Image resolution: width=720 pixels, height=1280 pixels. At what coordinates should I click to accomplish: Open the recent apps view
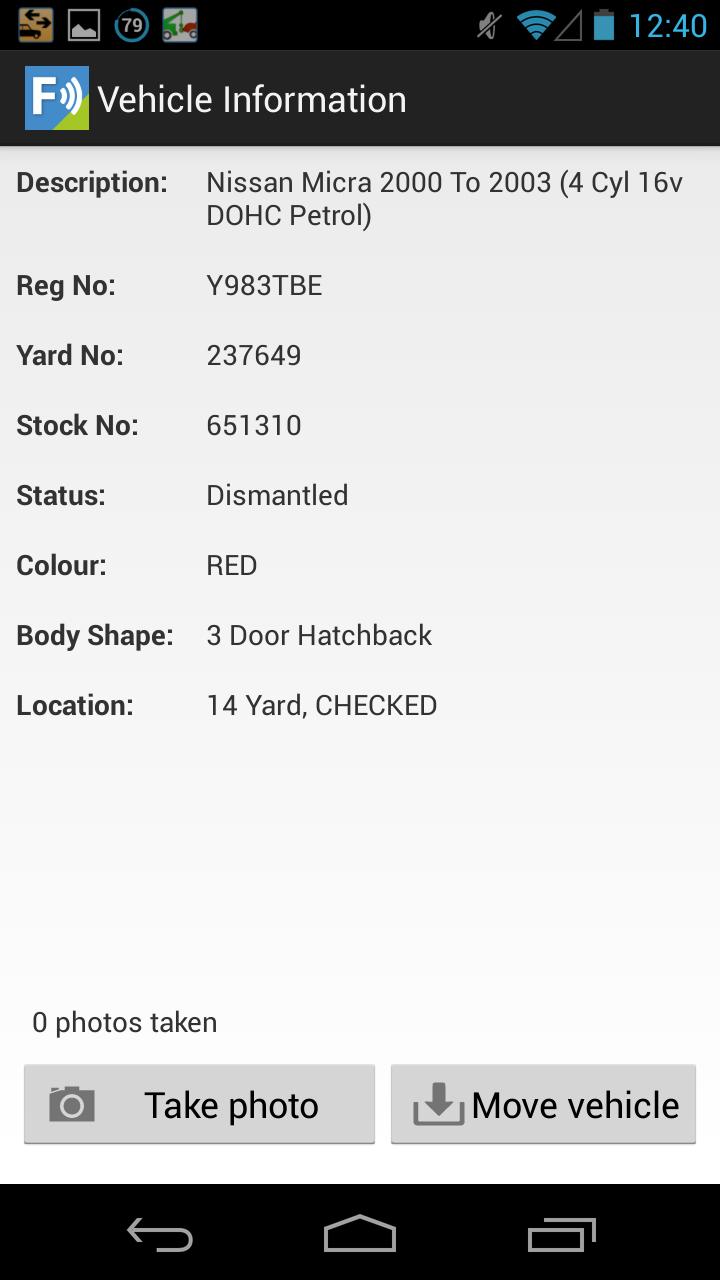tap(561, 1234)
